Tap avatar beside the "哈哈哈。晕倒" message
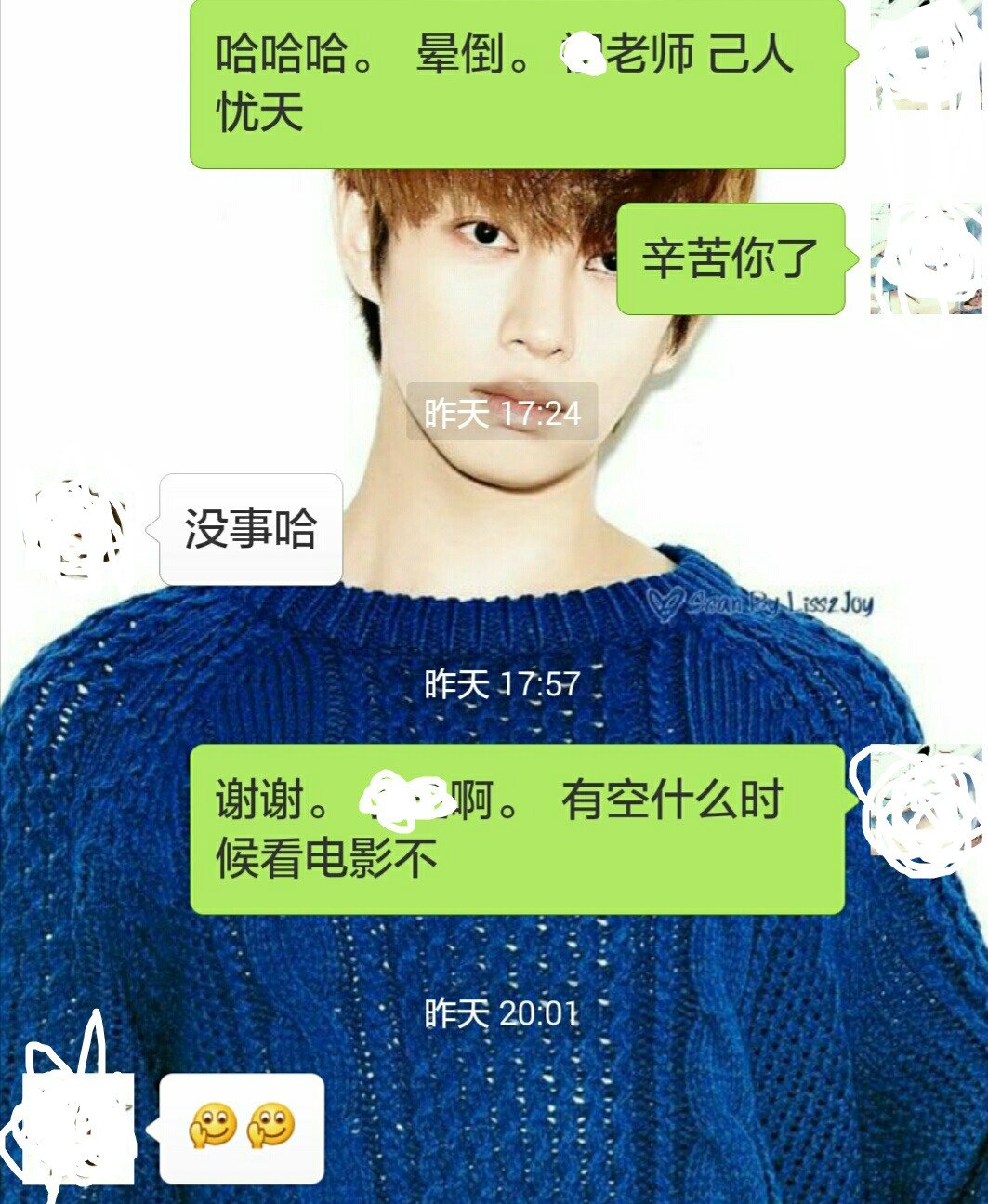This screenshot has height=1204, width=988. pyautogui.click(x=926, y=56)
